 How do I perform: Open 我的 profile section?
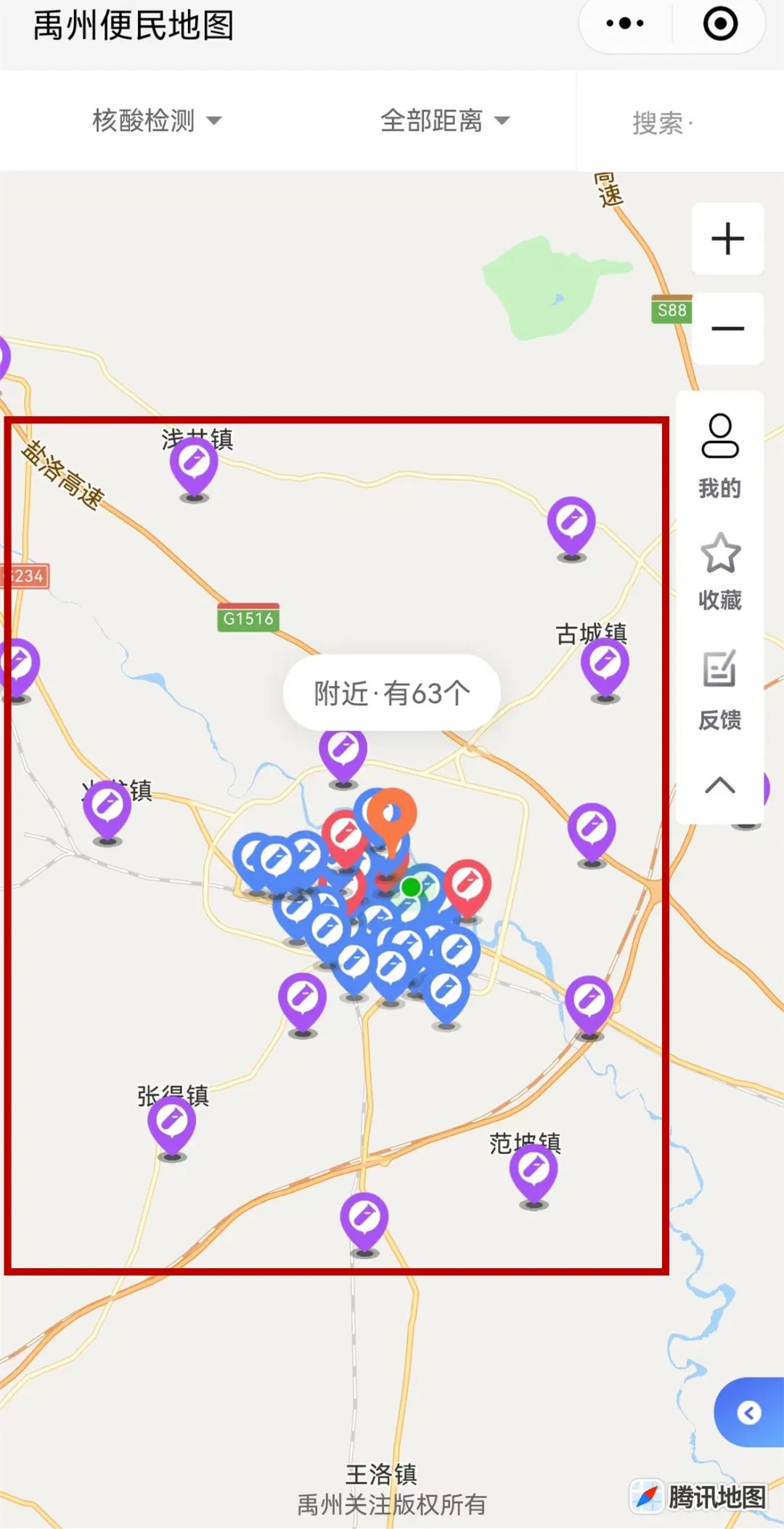click(x=719, y=456)
